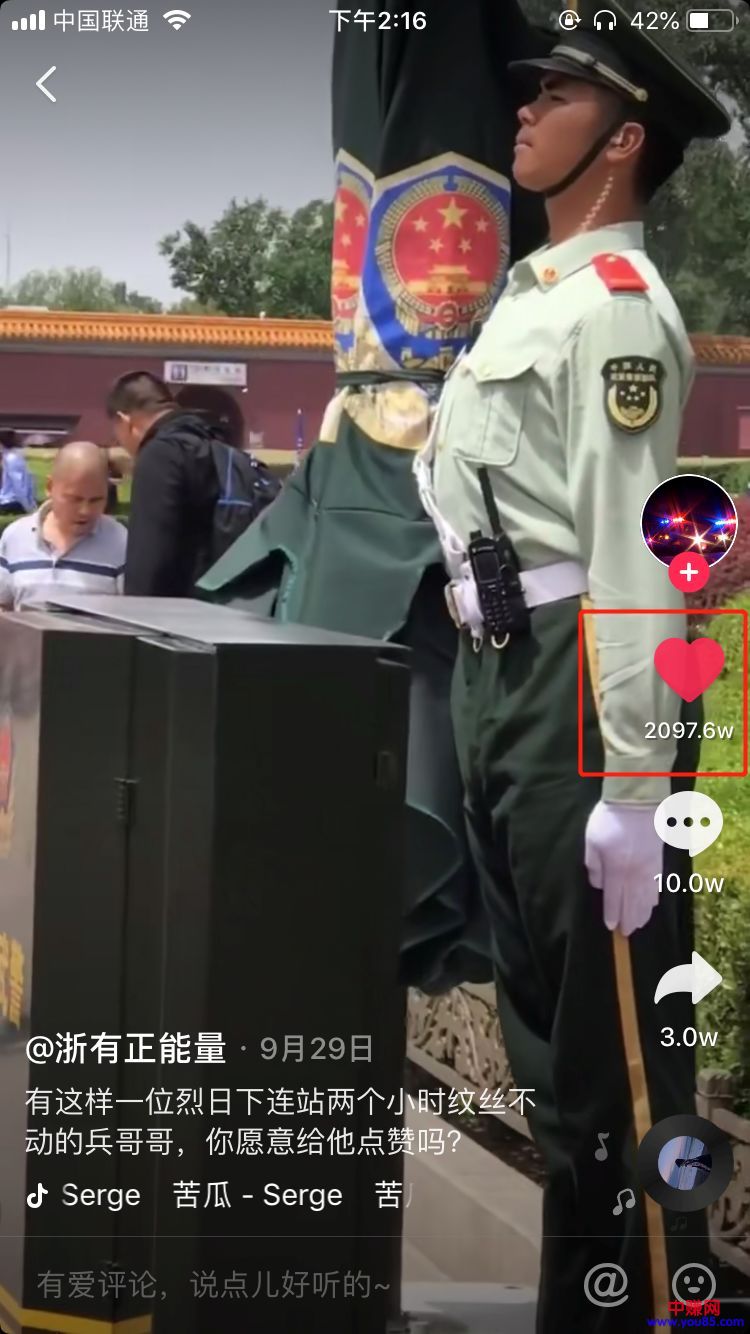
Task: Like the video with the heart icon
Action: coord(688,670)
